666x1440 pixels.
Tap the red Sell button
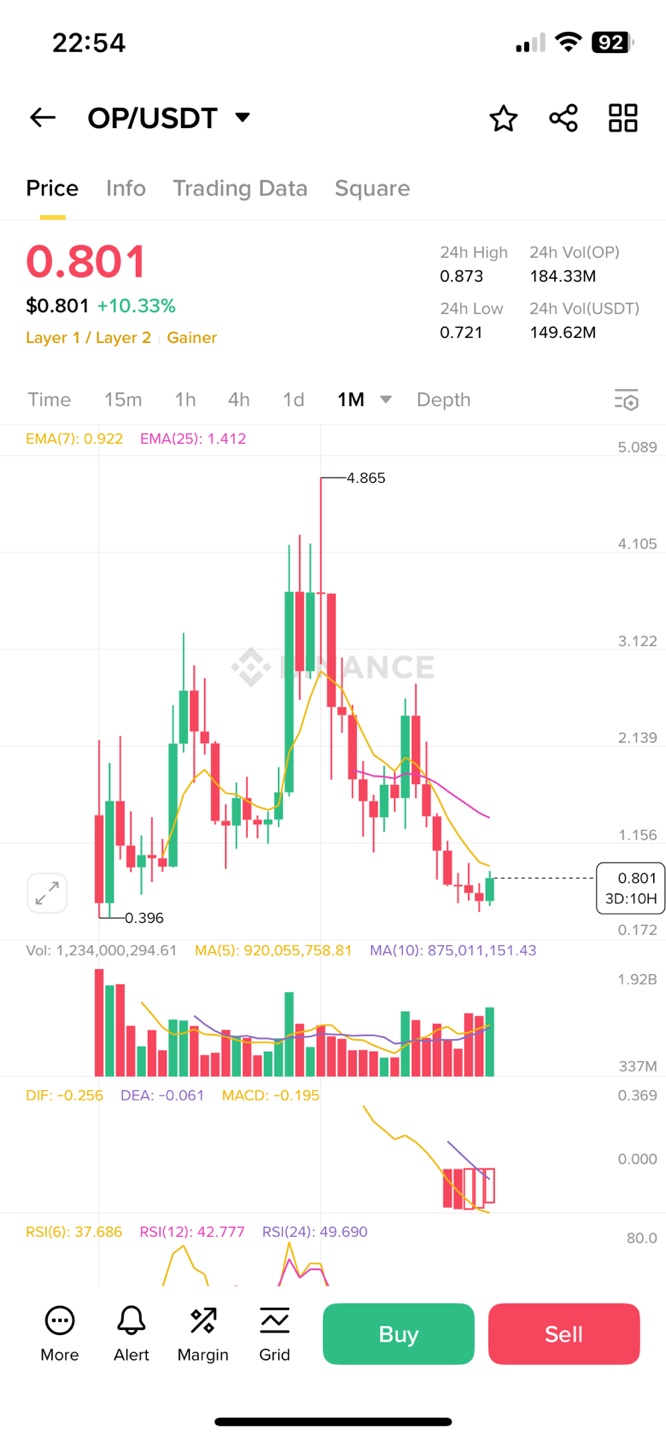pos(563,1334)
